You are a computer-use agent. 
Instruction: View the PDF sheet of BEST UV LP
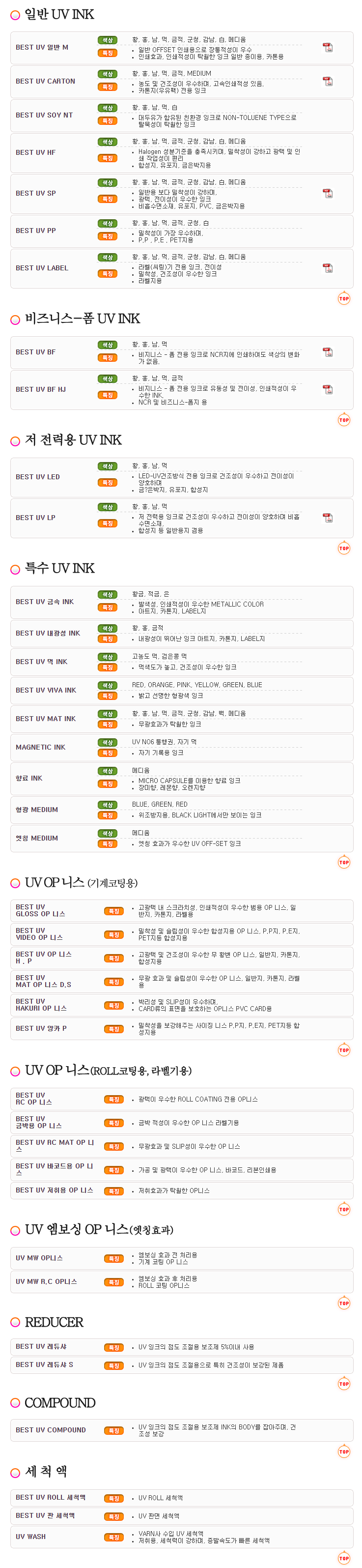327,518
